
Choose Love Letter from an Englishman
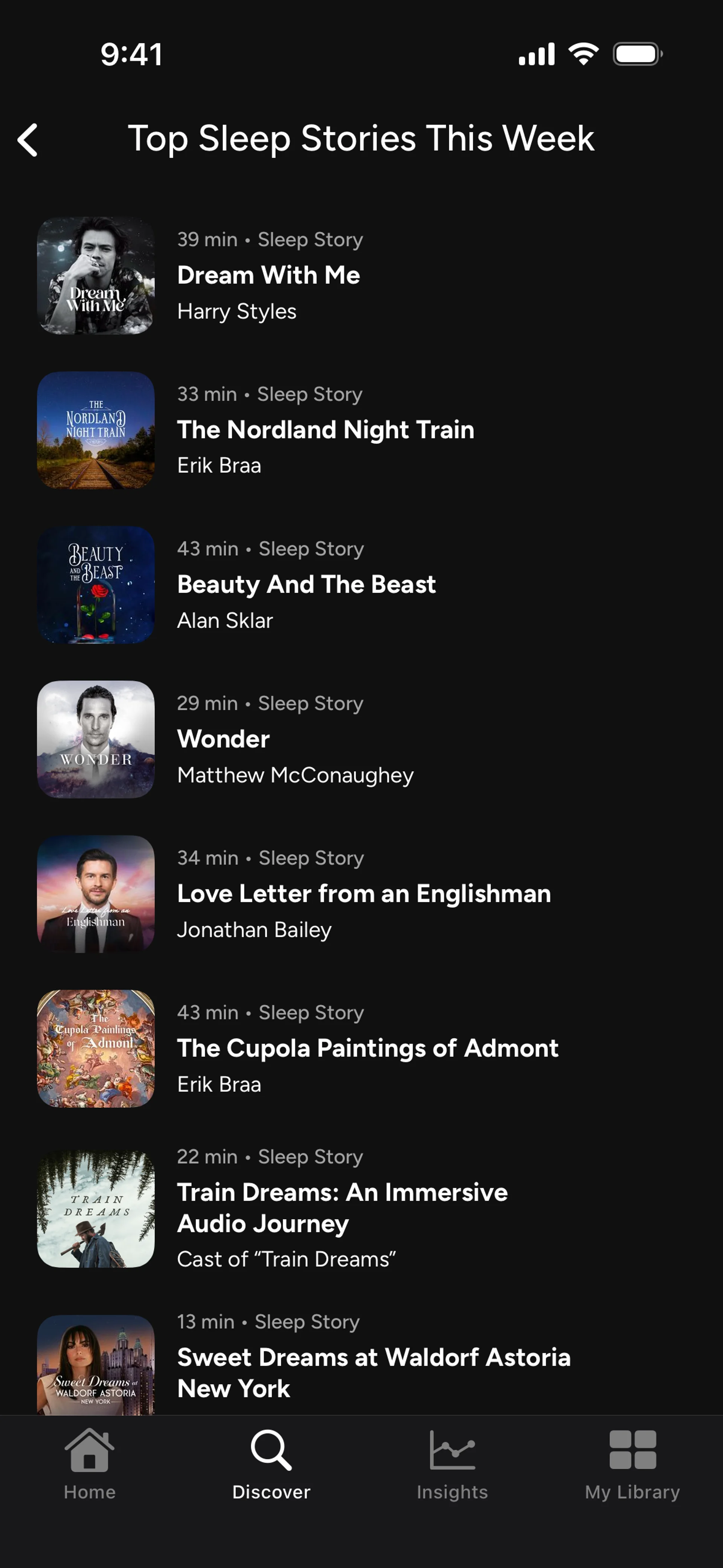click(363, 894)
